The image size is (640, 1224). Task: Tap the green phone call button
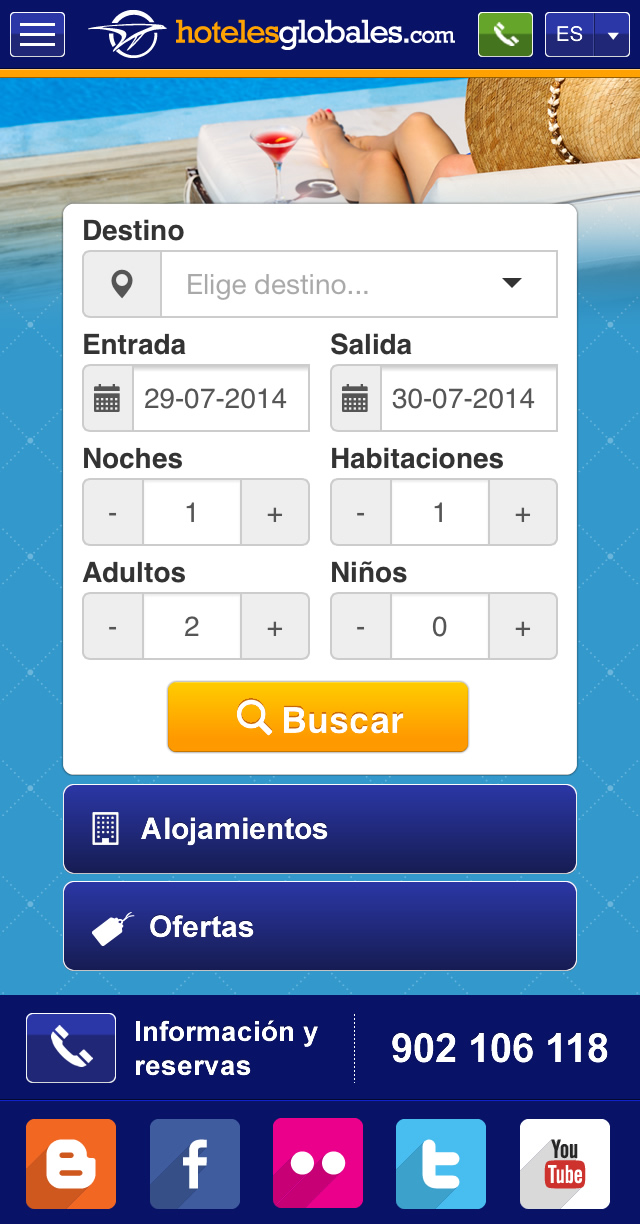click(505, 35)
